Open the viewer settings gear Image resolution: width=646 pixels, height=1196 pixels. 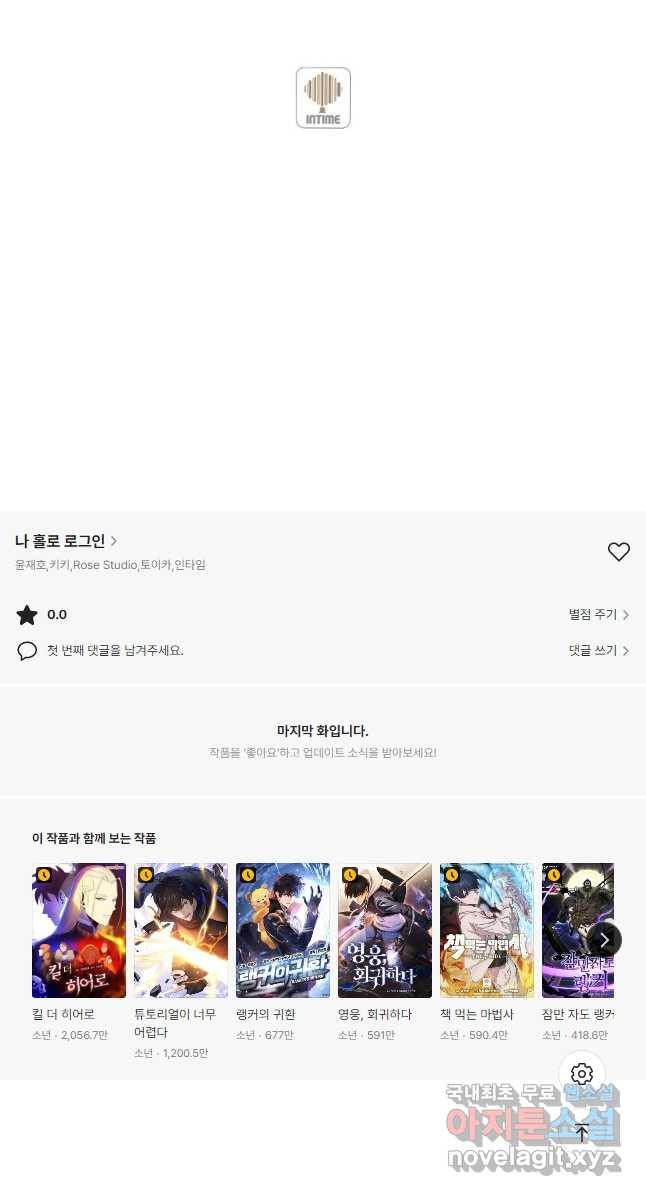coord(582,1076)
